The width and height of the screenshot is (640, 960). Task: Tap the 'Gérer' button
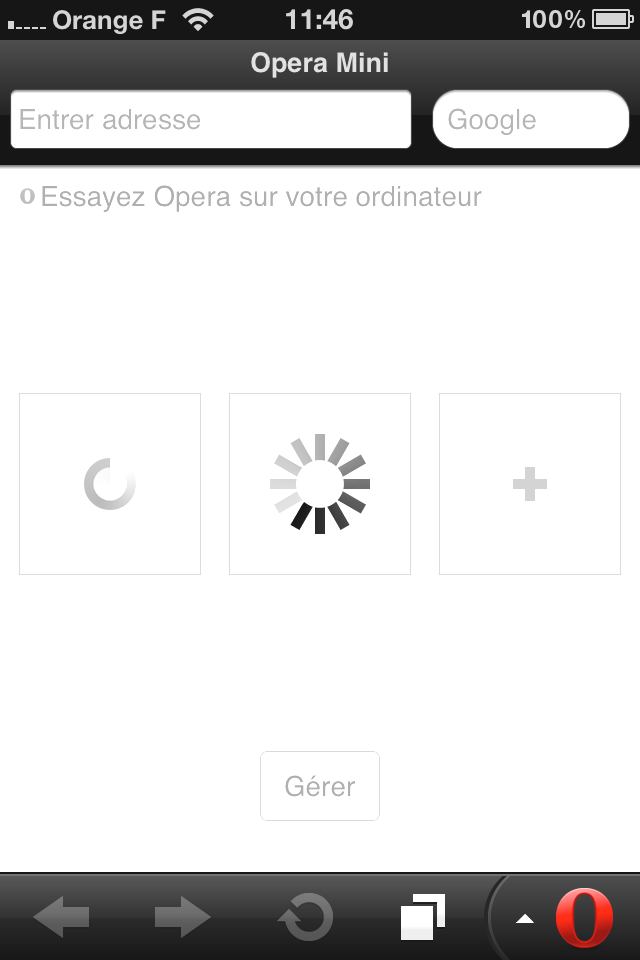pyautogui.click(x=320, y=786)
